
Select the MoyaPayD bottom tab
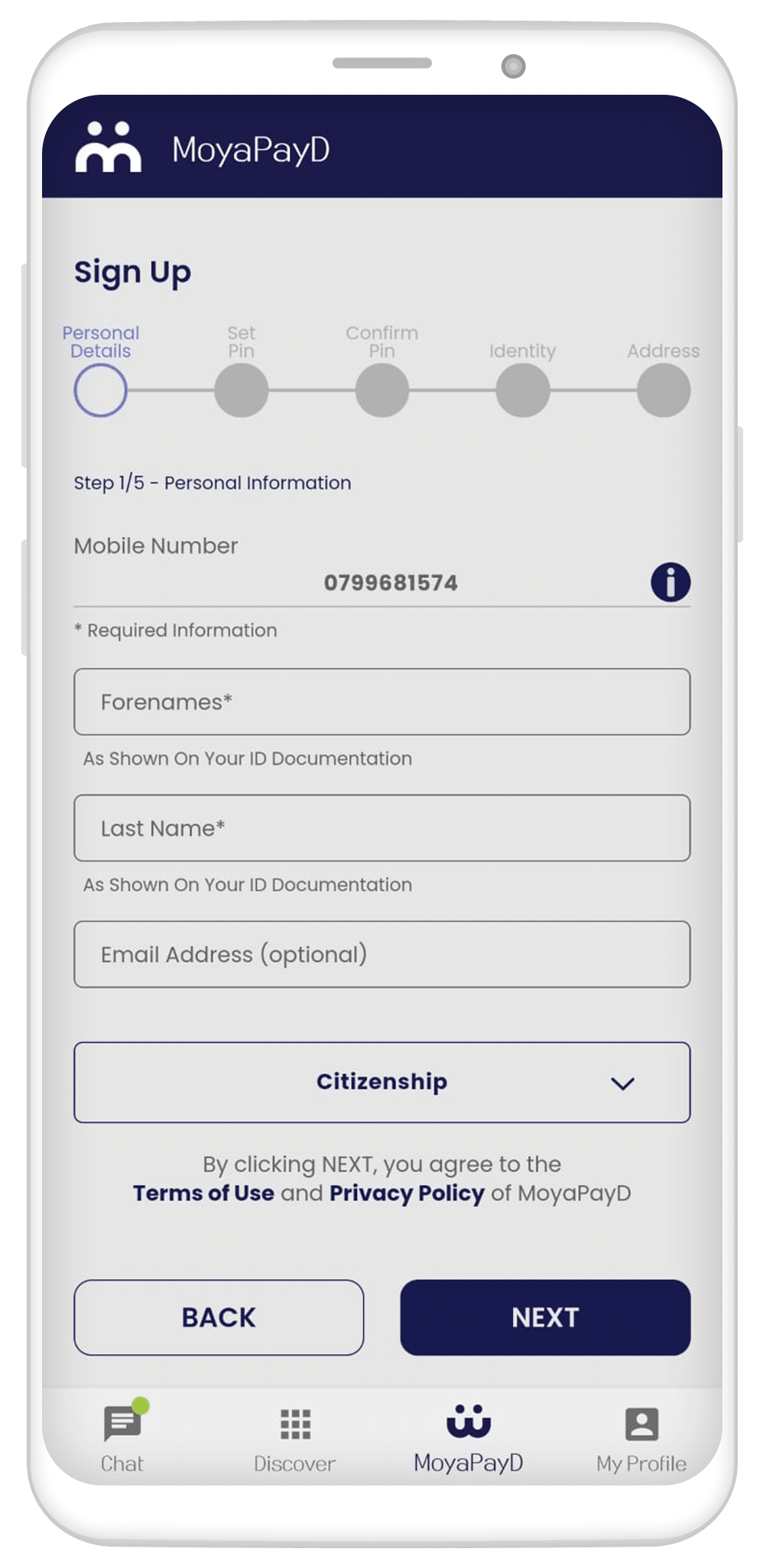[x=469, y=1438]
